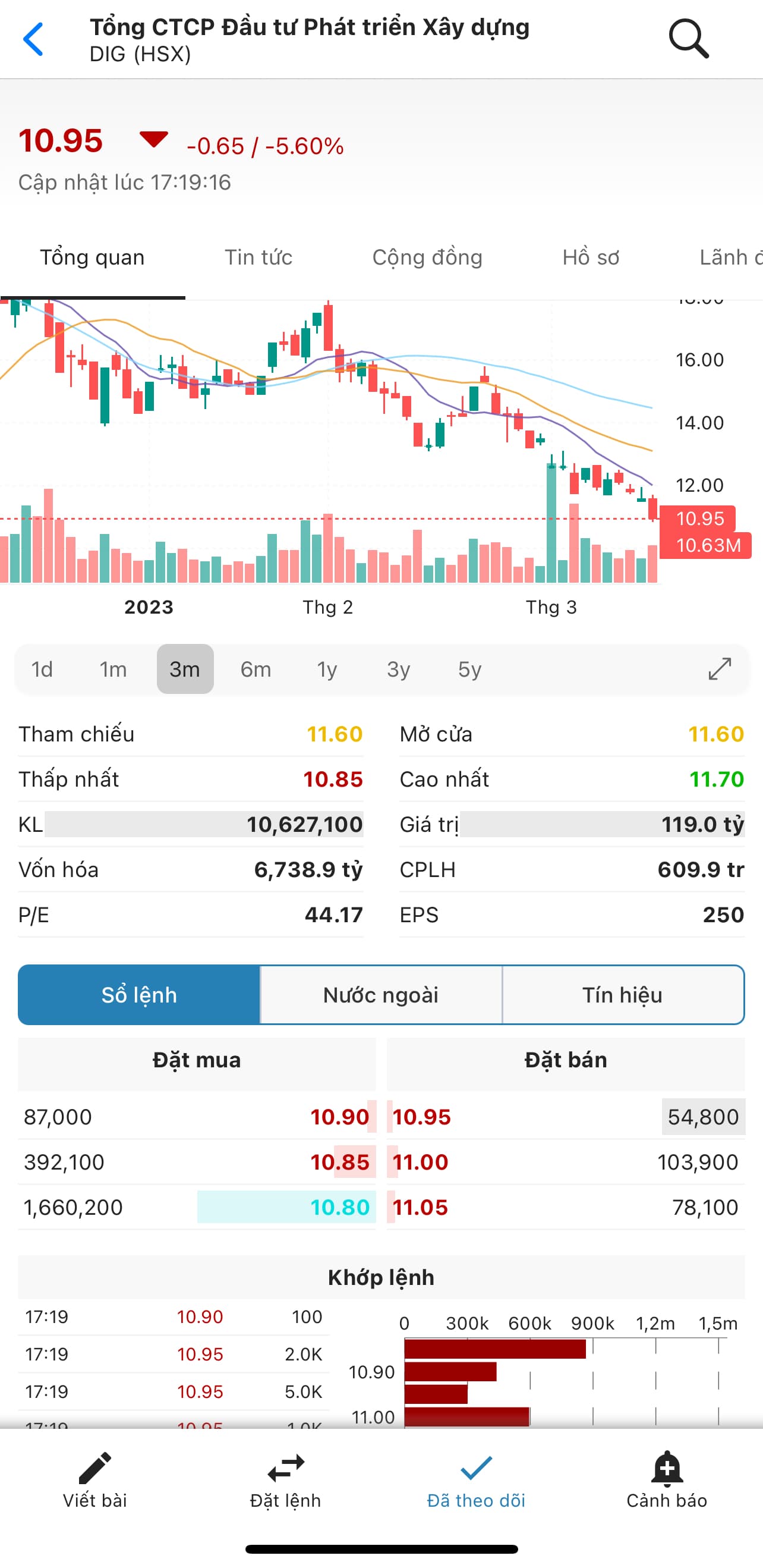Open the Tín hiệu section

pyautogui.click(x=622, y=995)
